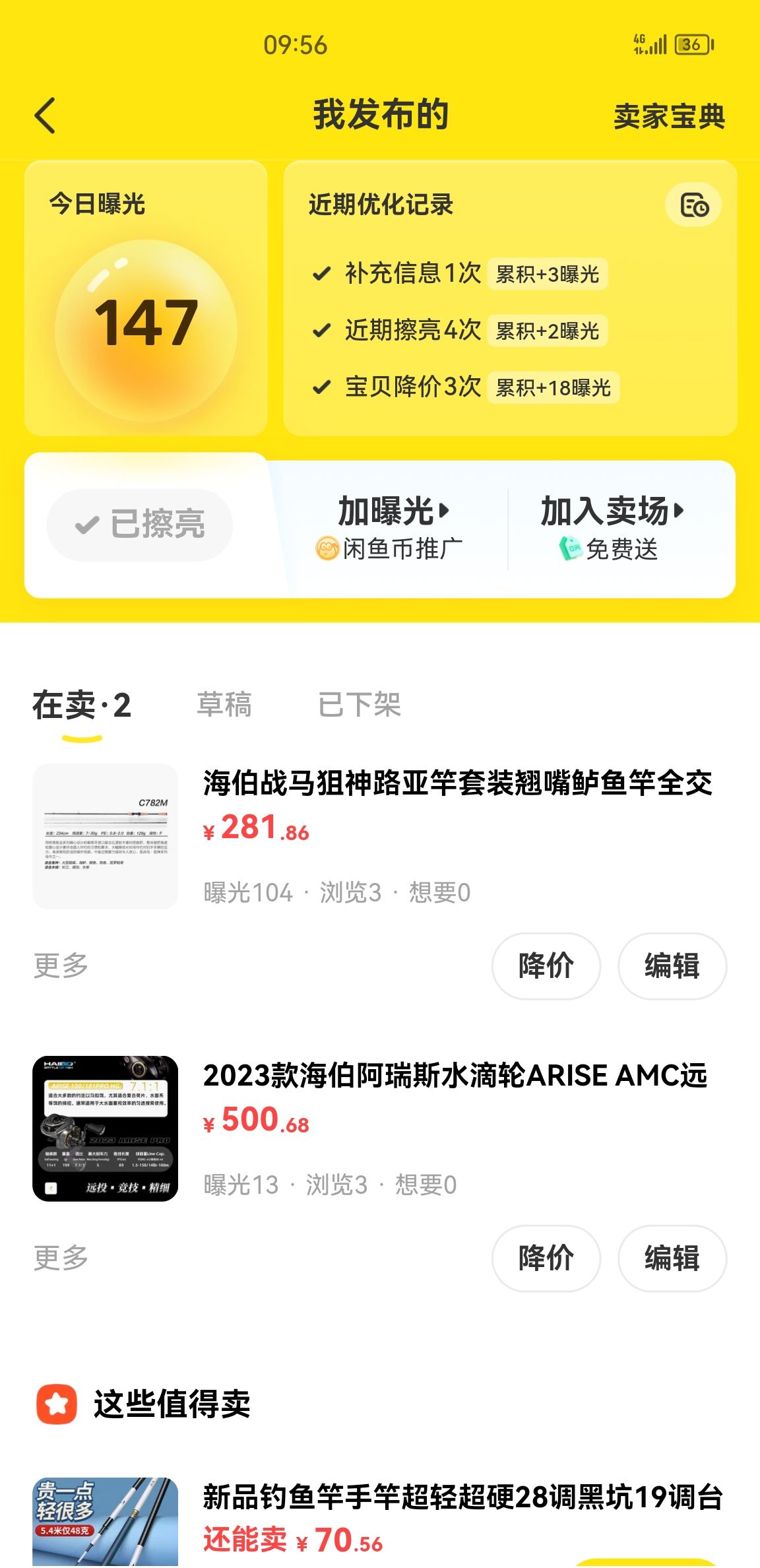Viewport: 760px width, 1568px height.
Task: Show 更多 options for 海伯战马狙神路亚竿
Action: (61, 965)
